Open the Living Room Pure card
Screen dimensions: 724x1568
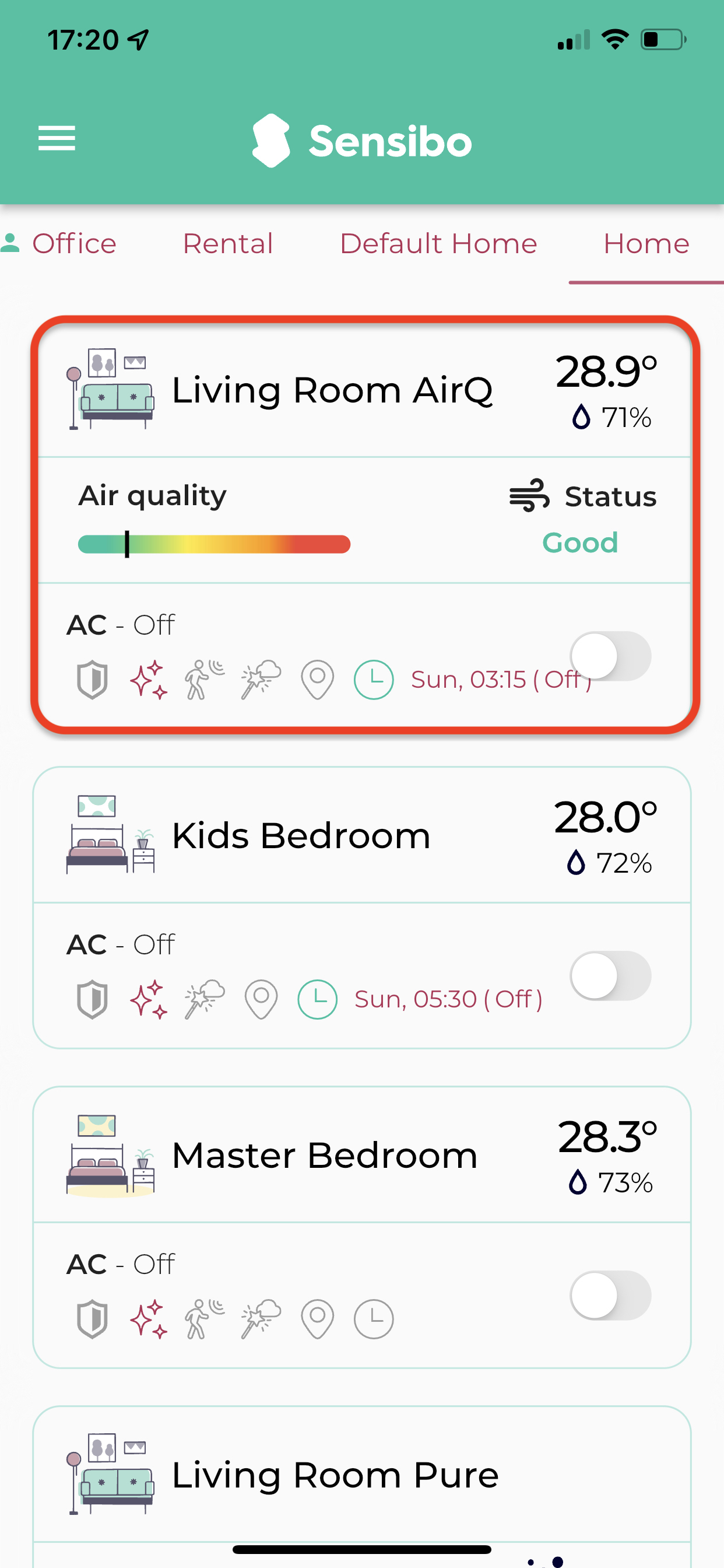[335, 1474]
